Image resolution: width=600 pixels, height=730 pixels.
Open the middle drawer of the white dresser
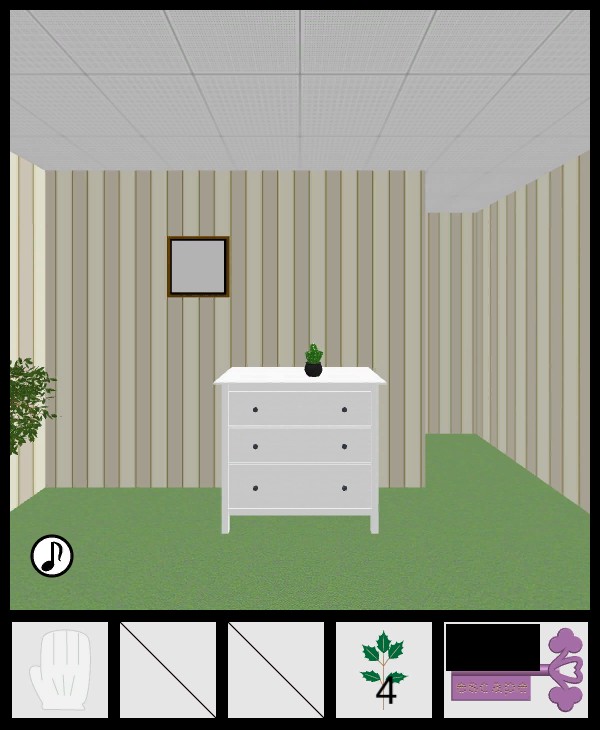pyautogui.click(x=300, y=446)
